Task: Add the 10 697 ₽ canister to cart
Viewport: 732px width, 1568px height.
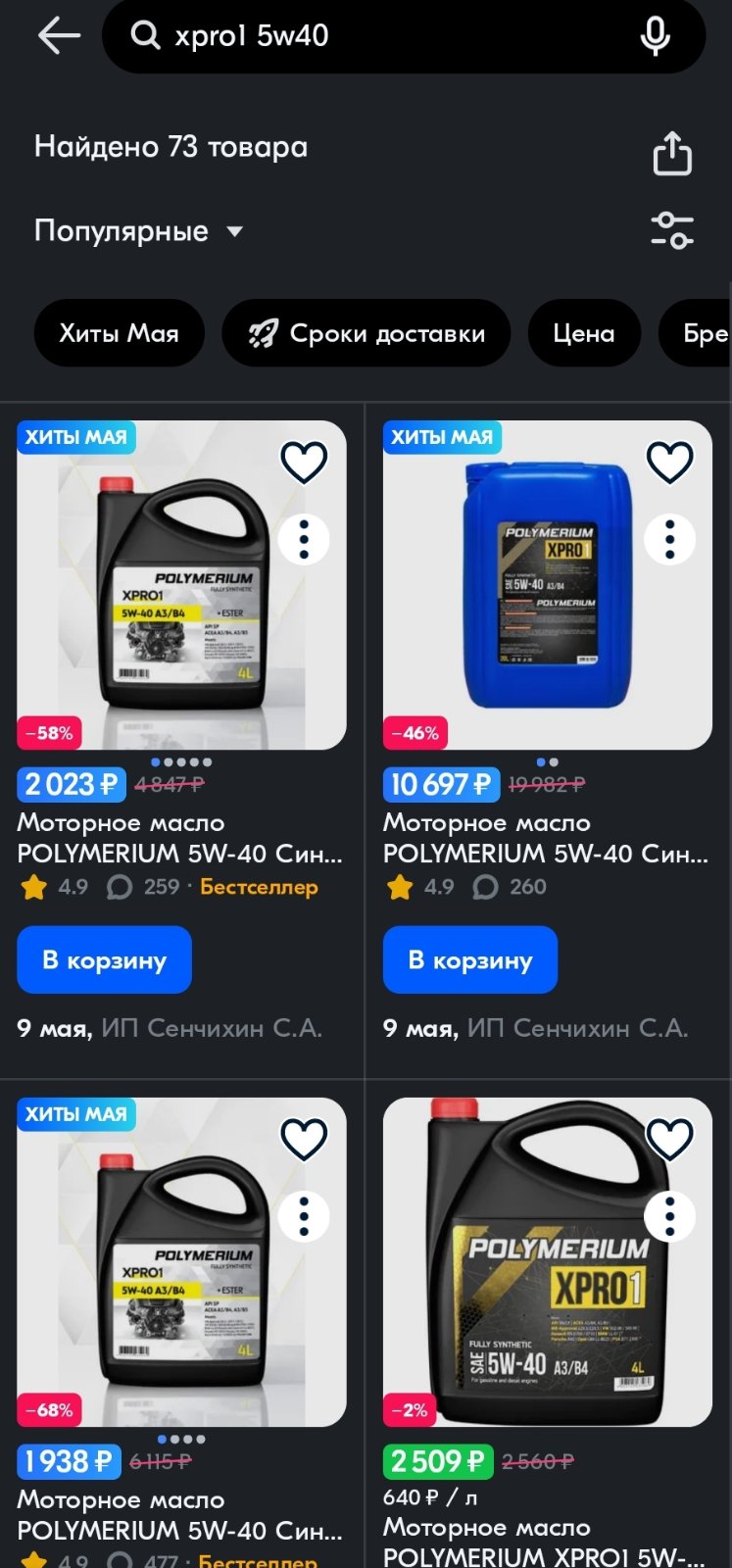Action: [470, 960]
